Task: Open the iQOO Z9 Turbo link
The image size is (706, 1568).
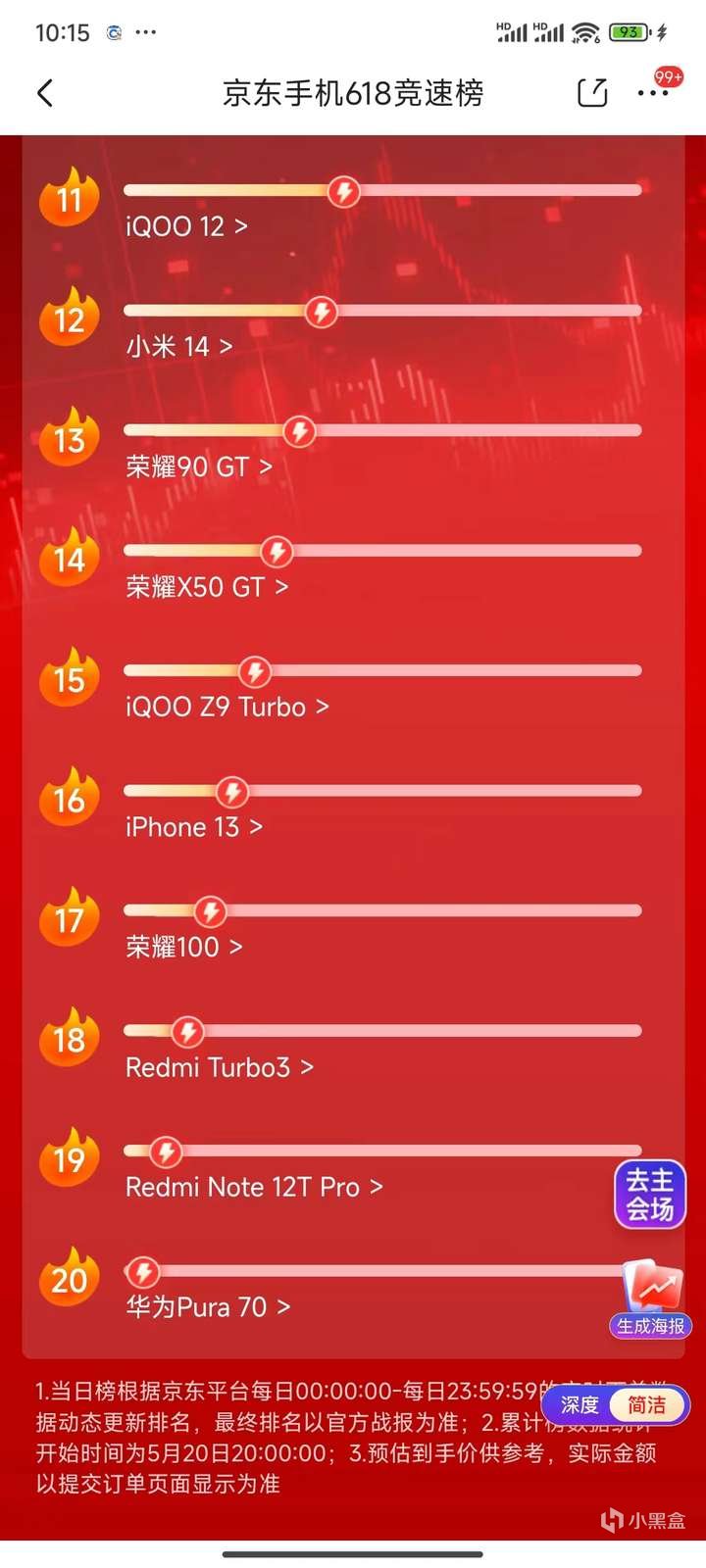Action: coord(227,707)
